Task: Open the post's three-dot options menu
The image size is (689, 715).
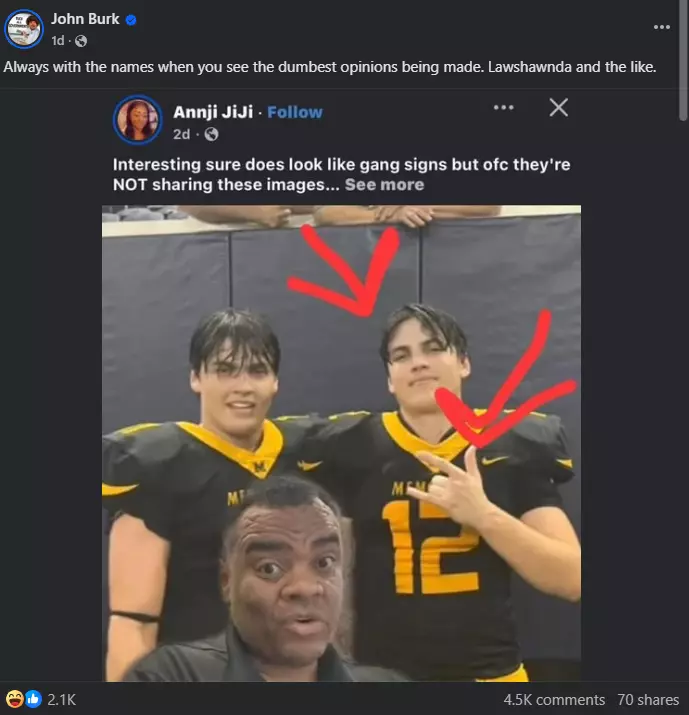Action: pos(661,27)
